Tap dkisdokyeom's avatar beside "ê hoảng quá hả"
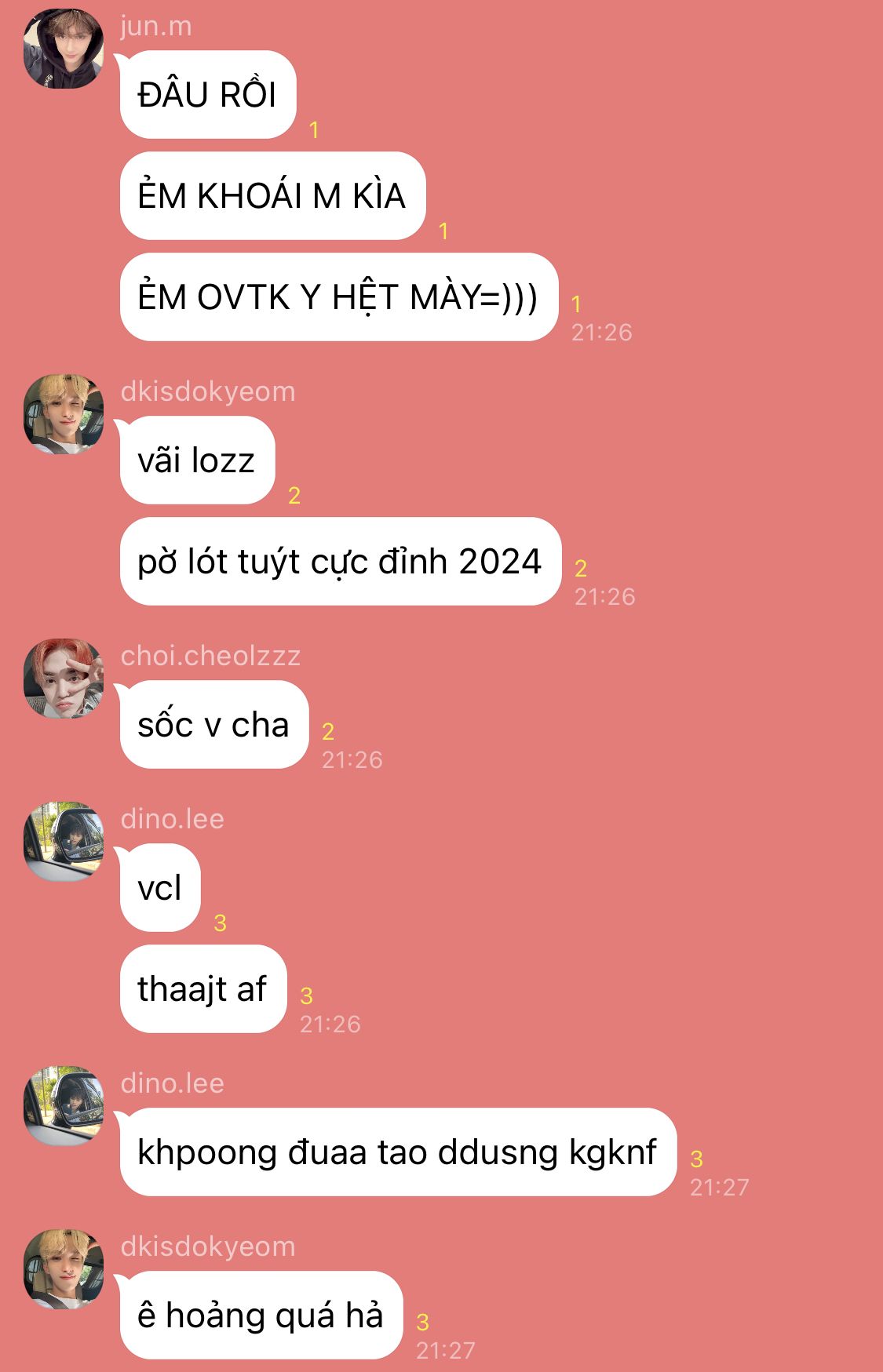 pyautogui.click(x=64, y=1269)
